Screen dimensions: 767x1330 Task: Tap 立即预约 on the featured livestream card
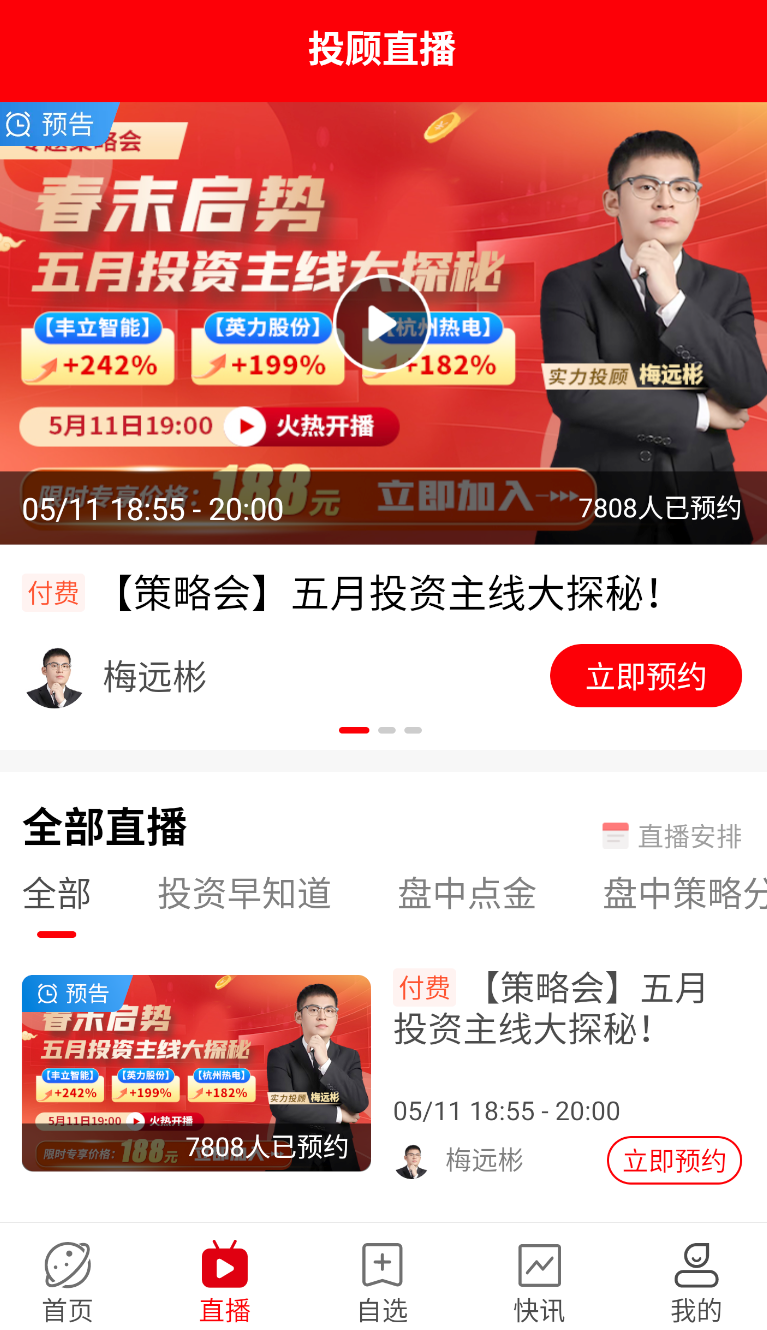(646, 676)
